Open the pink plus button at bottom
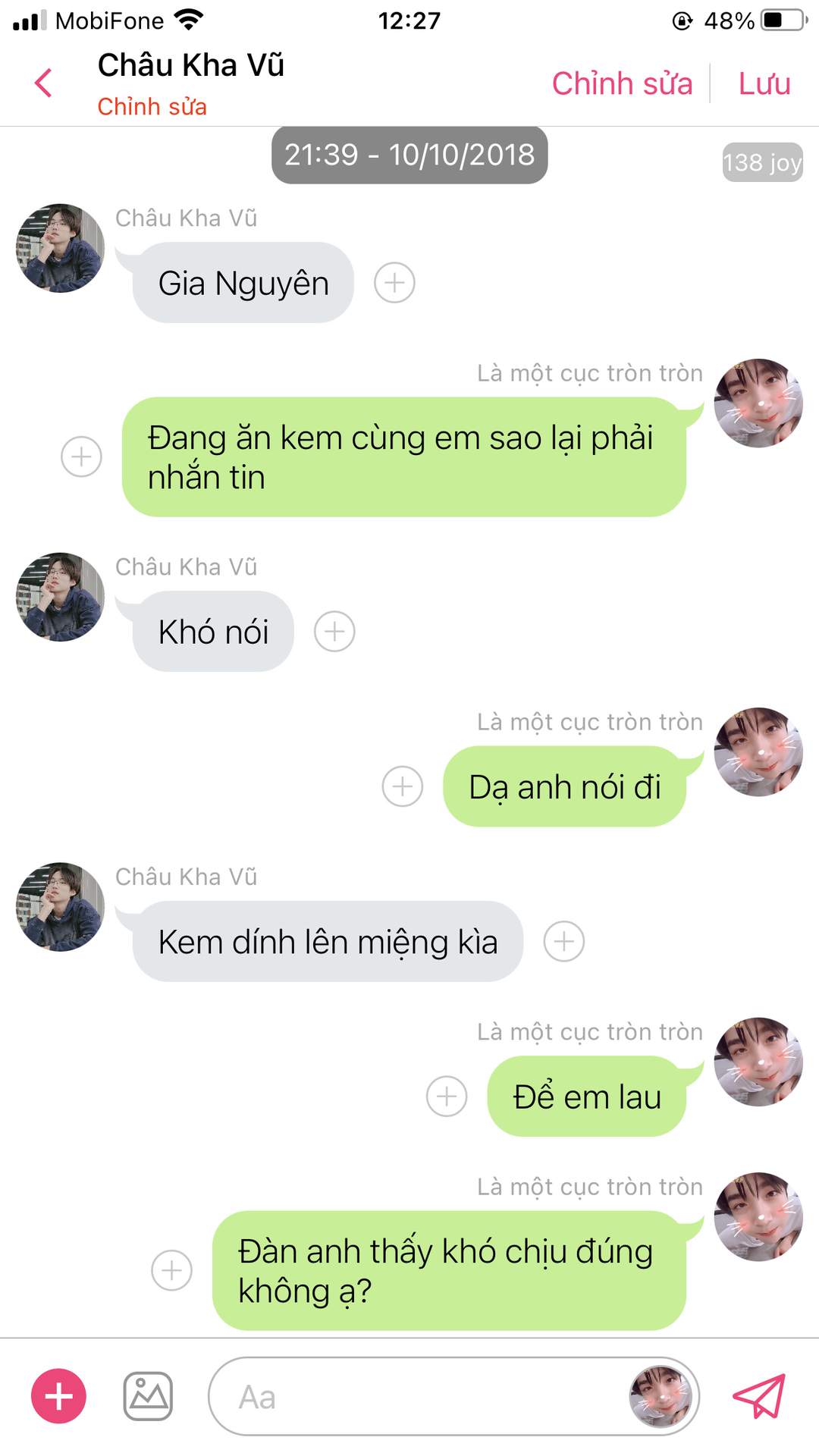This screenshot has width=819, height=1456. tap(58, 1396)
